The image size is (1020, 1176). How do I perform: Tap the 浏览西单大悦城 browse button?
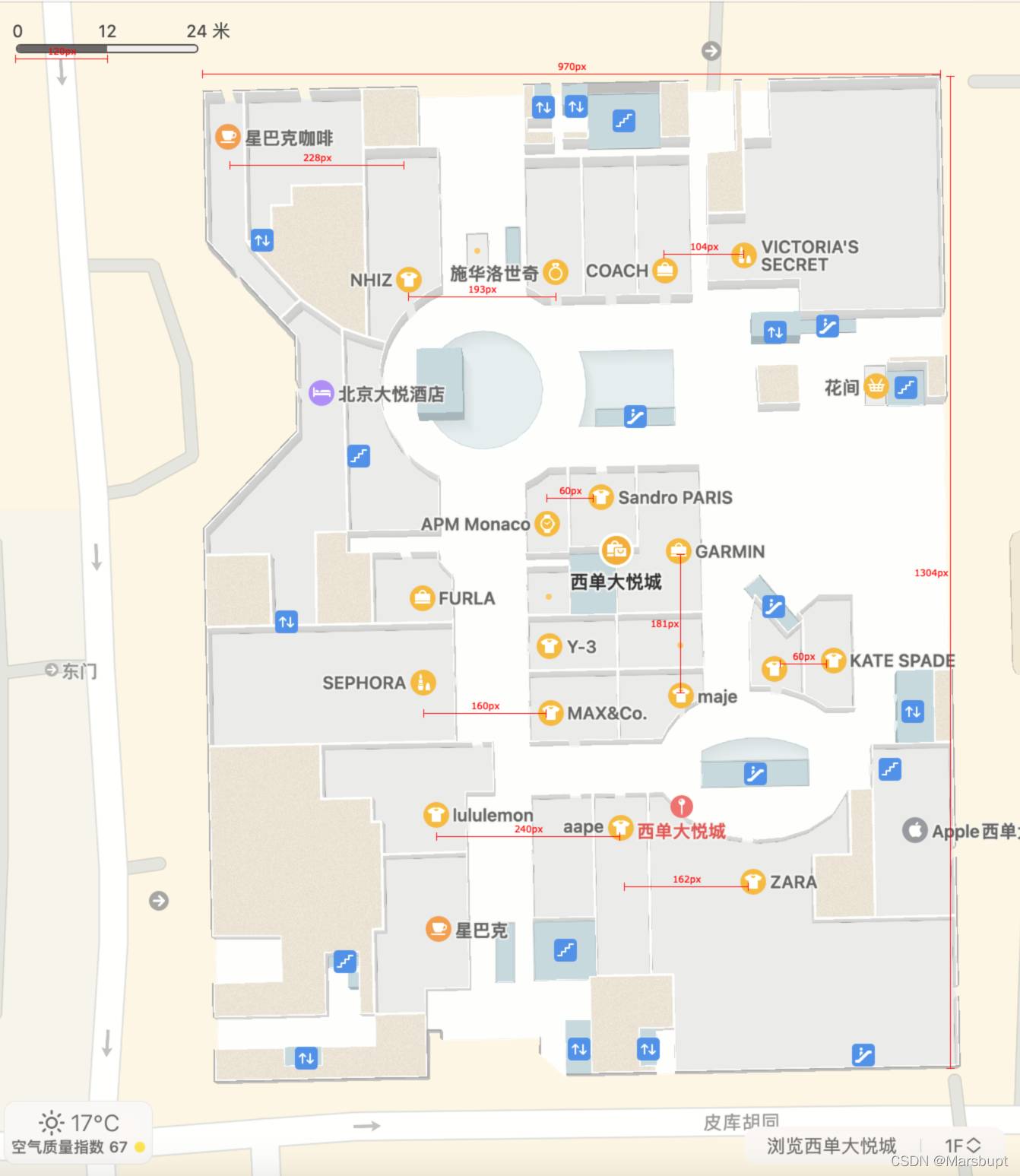[x=832, y=1145]
